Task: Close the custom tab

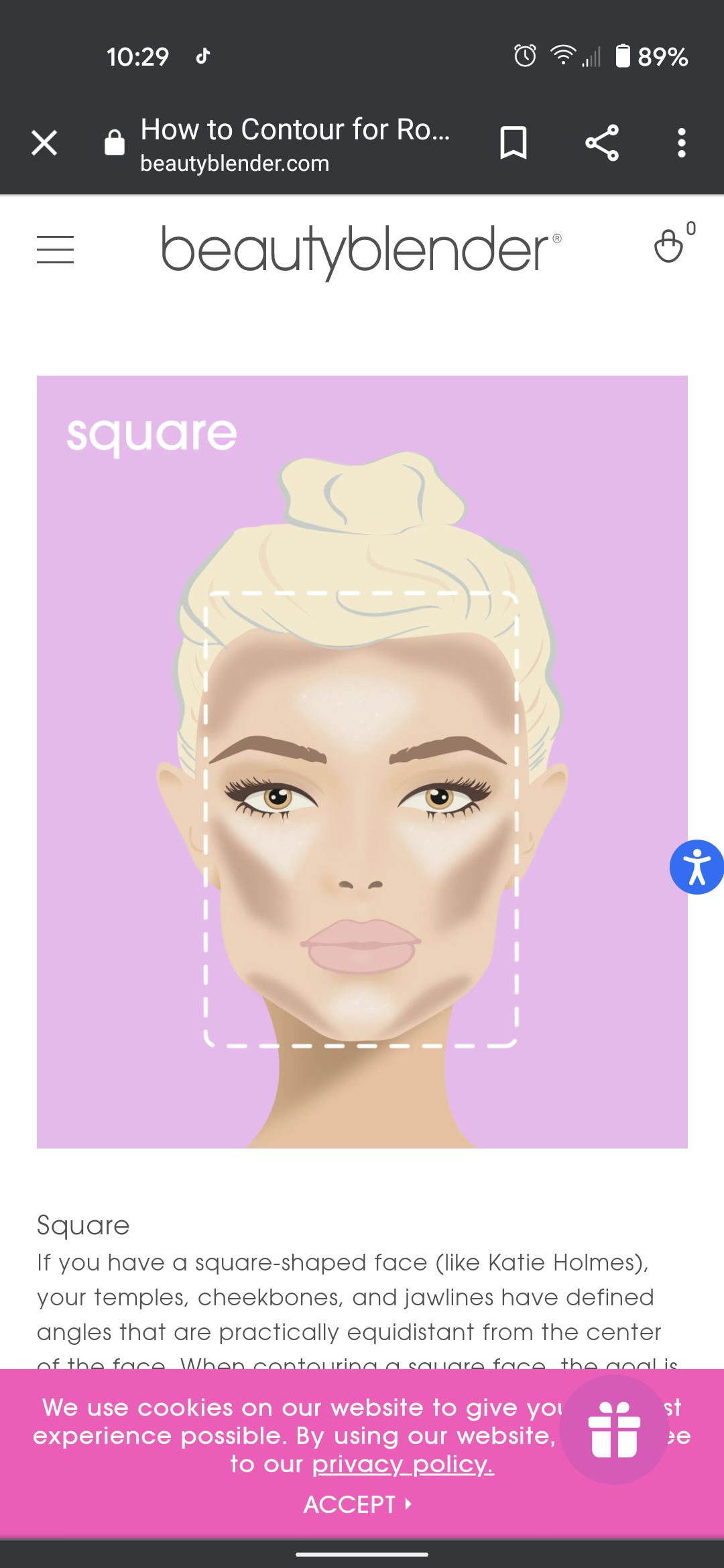Action: pyautogui.click(x=44, y=142)
